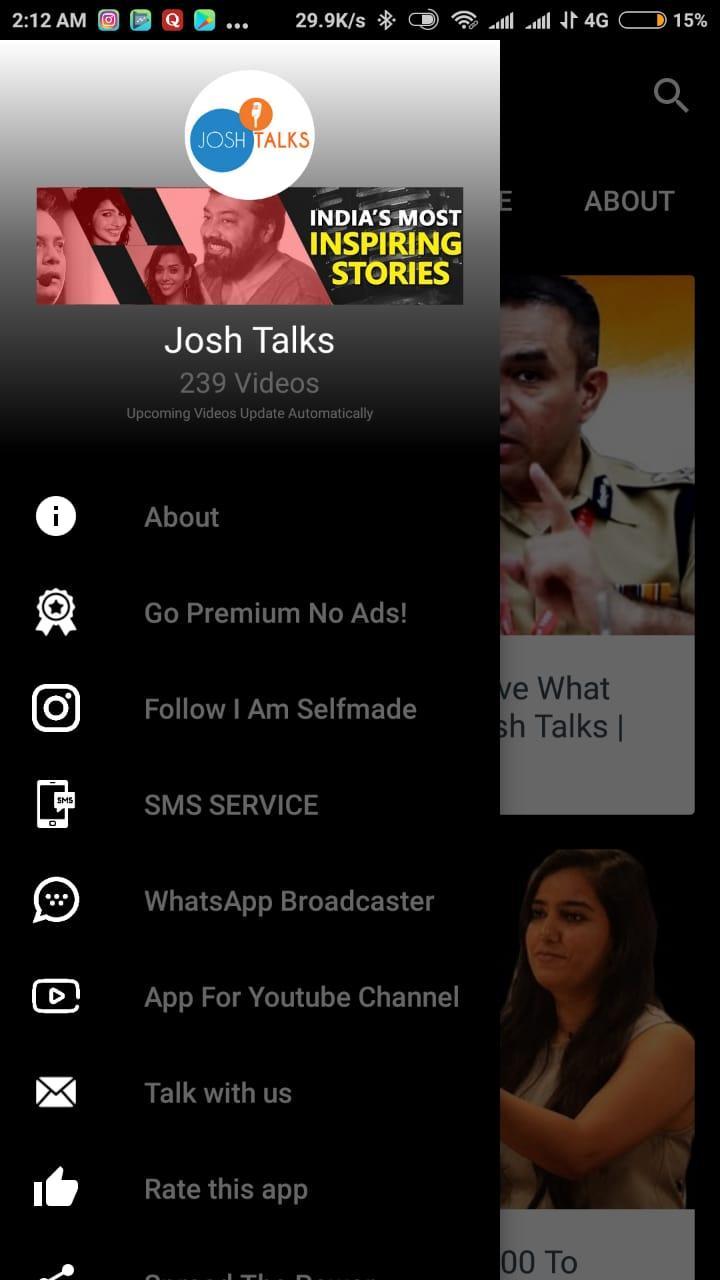Viewport: 720px width, 1280px height.
Task: Tap Rate this app
Action: (x=226, y=1189)
